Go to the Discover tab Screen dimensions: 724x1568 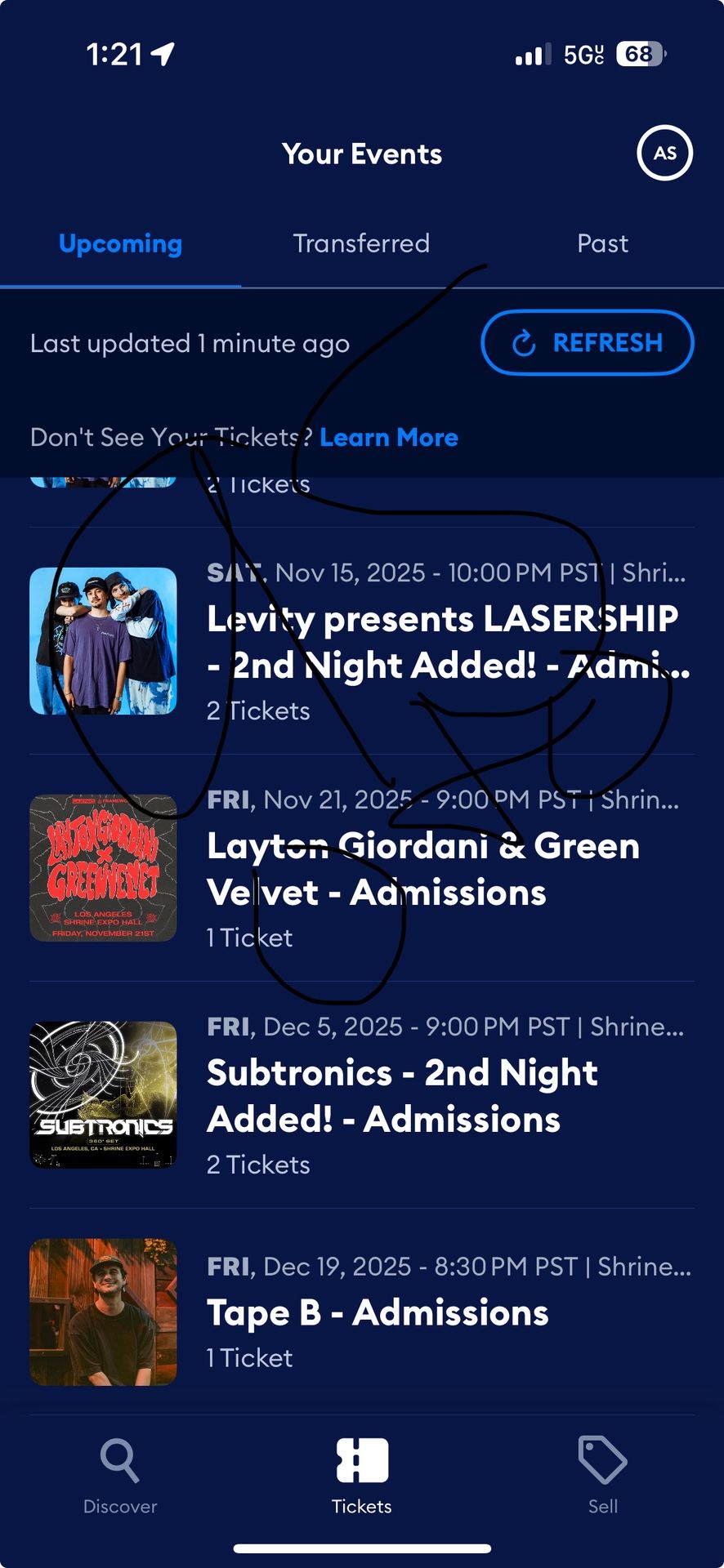point(120,1477)
